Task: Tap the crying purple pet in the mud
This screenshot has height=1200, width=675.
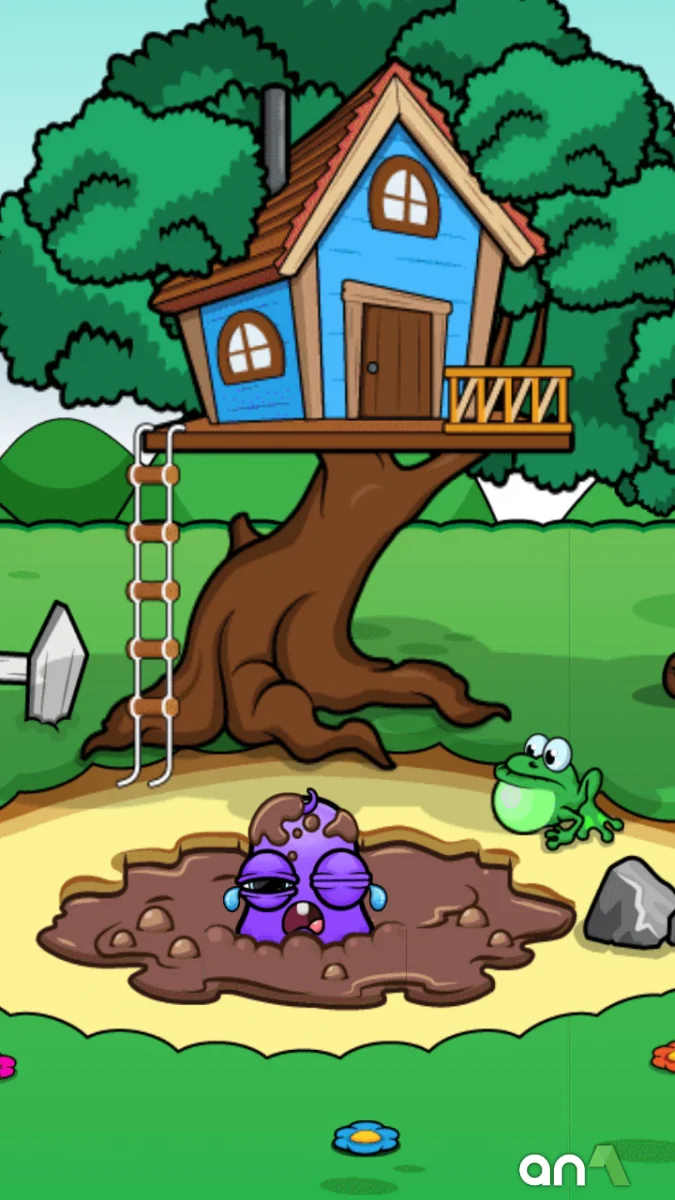Action: [306, 875]
